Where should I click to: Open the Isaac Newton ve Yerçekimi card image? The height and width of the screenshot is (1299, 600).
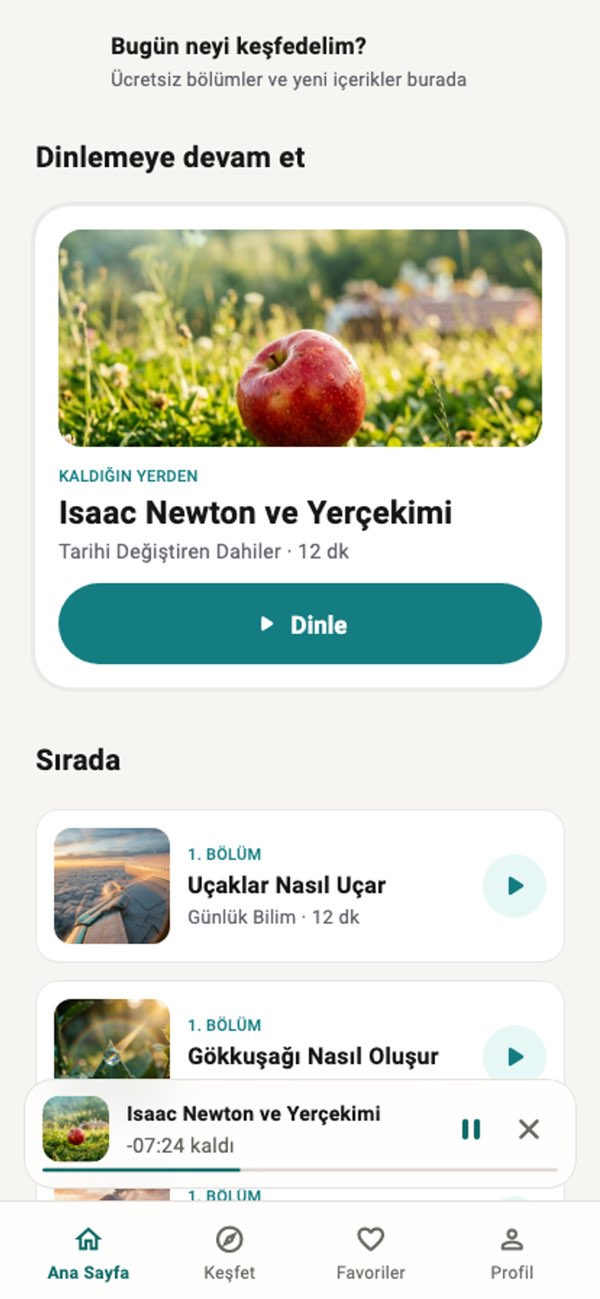pyautogui.click(x=300, y=338)
